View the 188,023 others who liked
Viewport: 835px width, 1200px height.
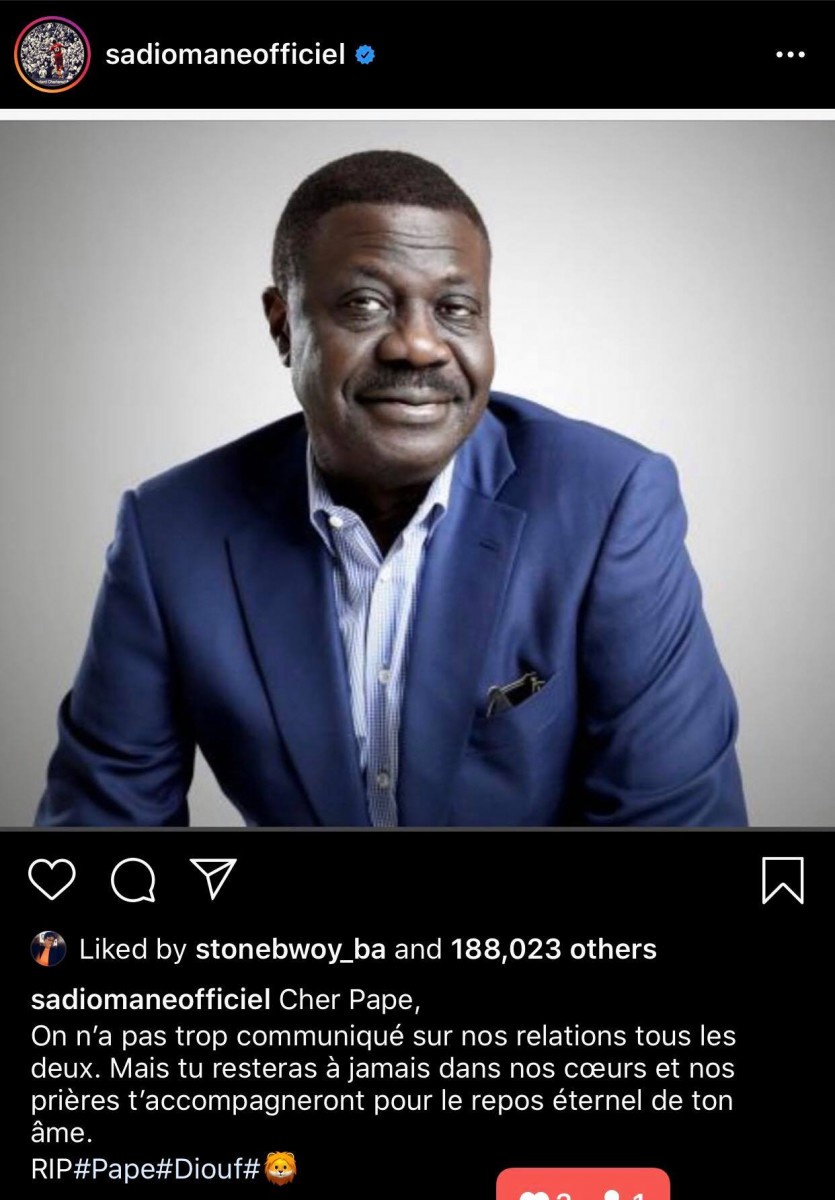[x=553, y=949]
